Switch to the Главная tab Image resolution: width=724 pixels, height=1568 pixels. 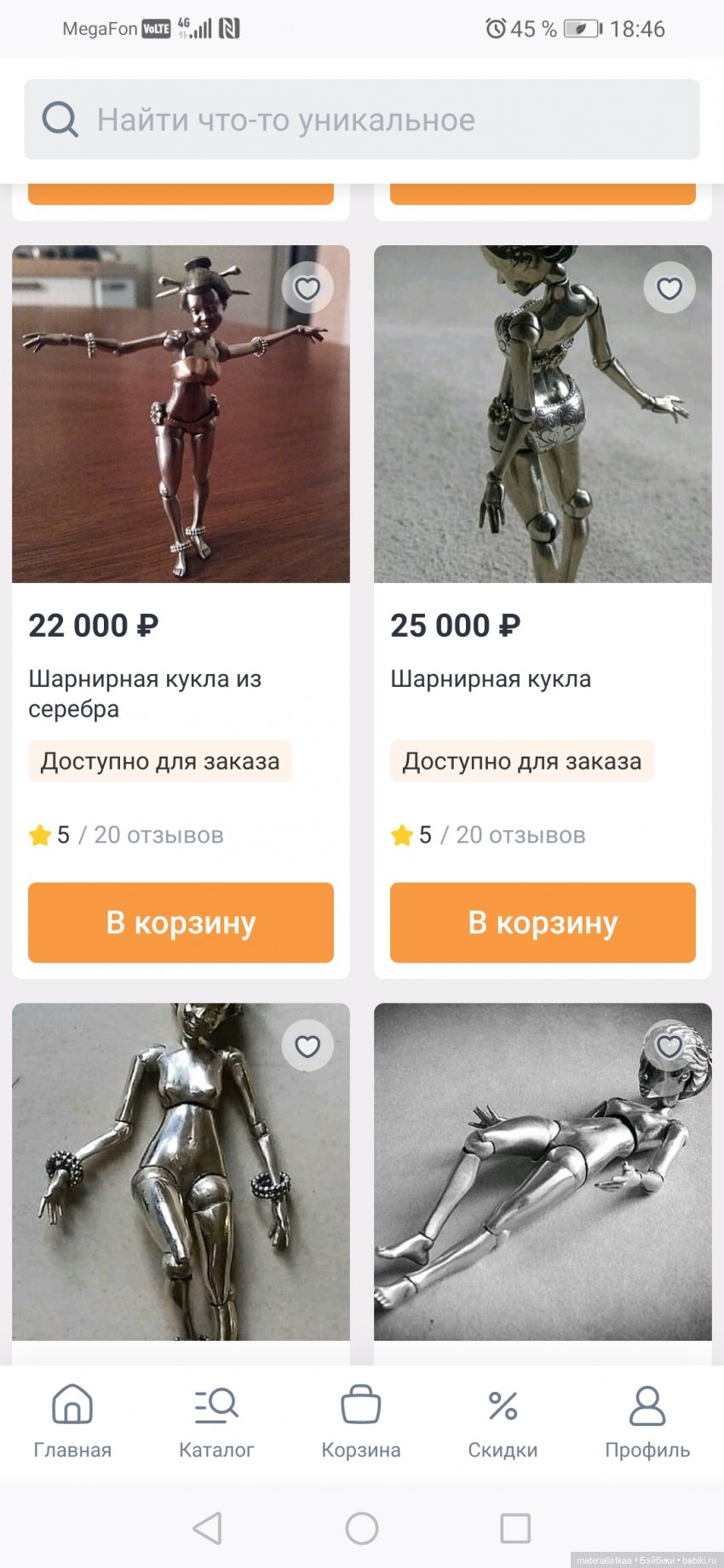coord(72,1421)
